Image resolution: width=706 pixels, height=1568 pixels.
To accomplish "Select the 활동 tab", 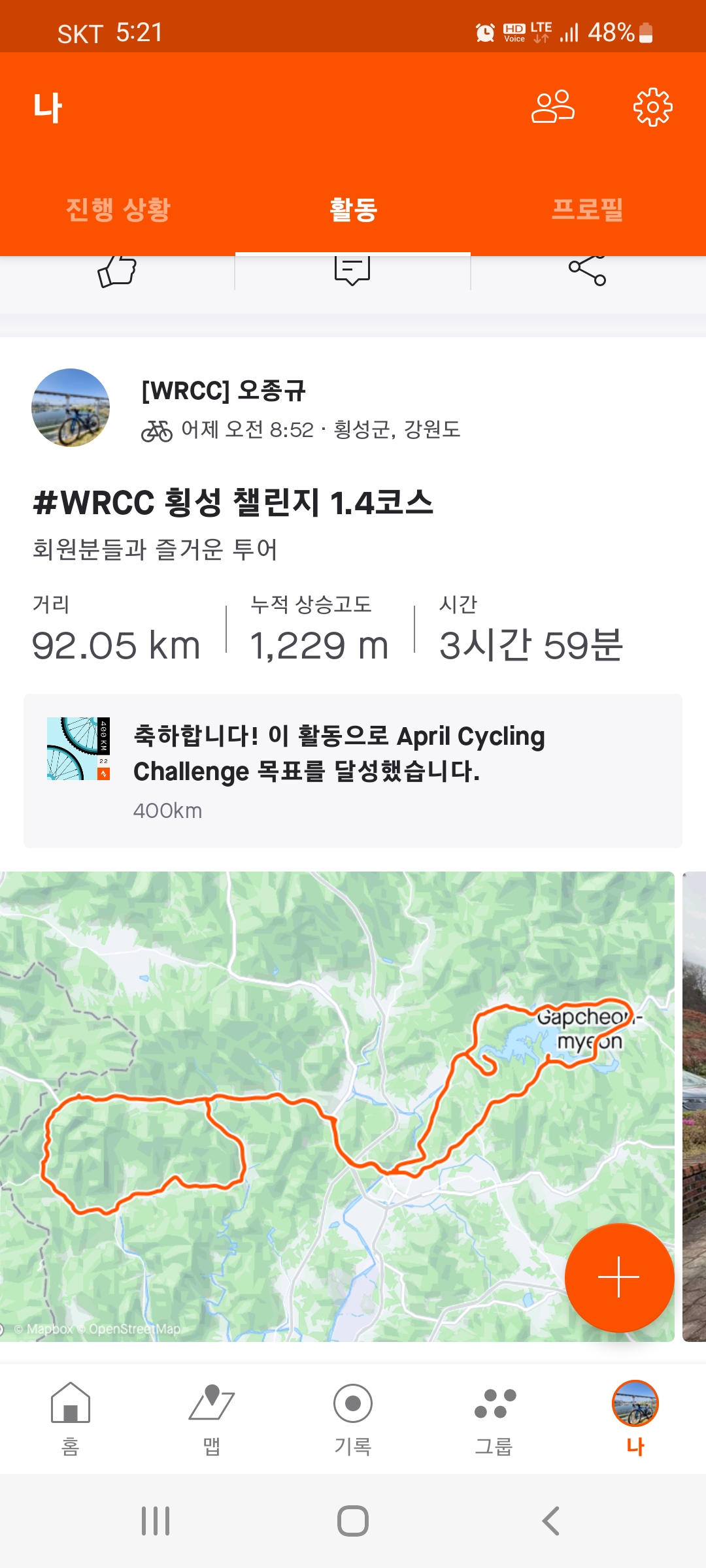I will (x=353, y=210).
